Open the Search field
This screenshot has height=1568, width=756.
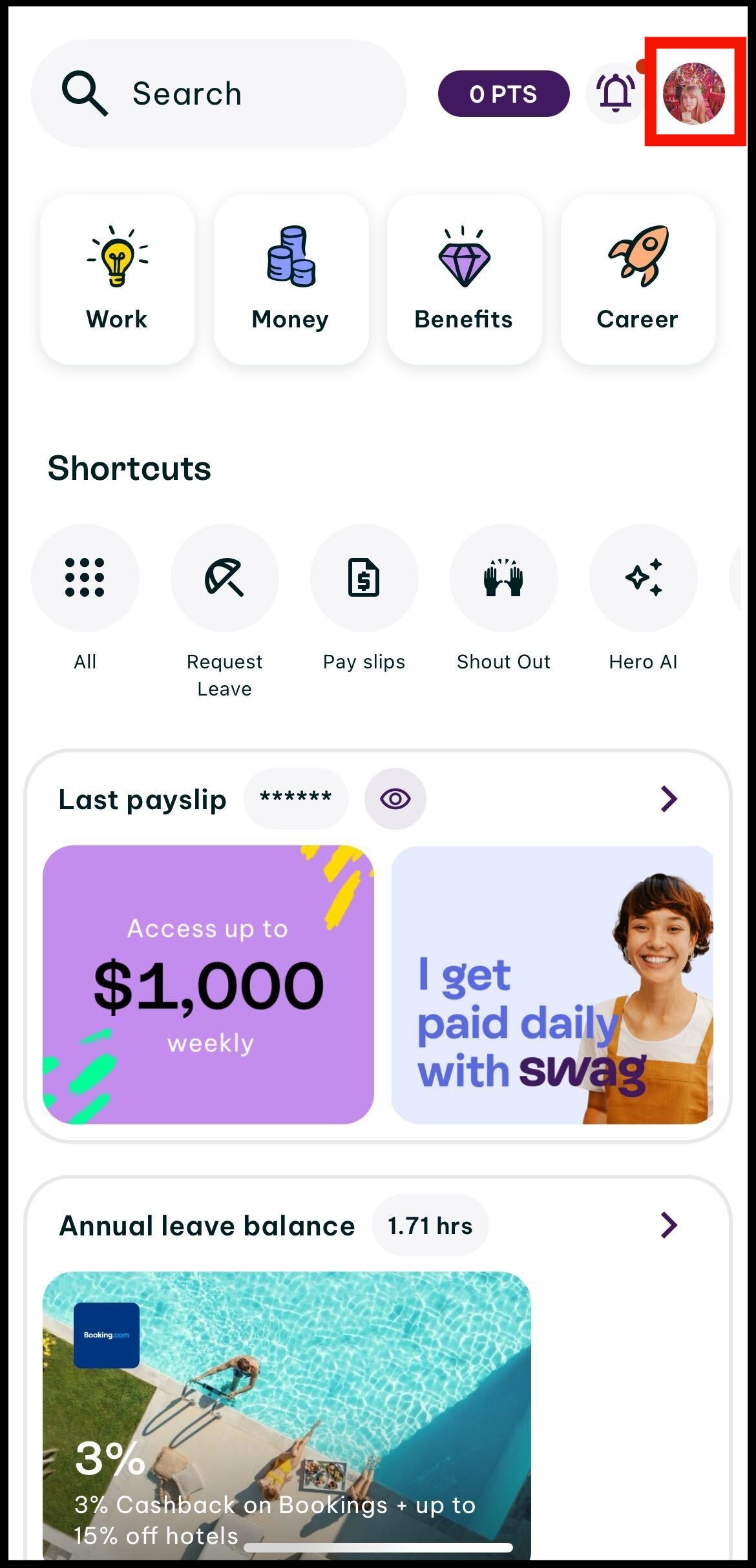[x=219, y=94]
